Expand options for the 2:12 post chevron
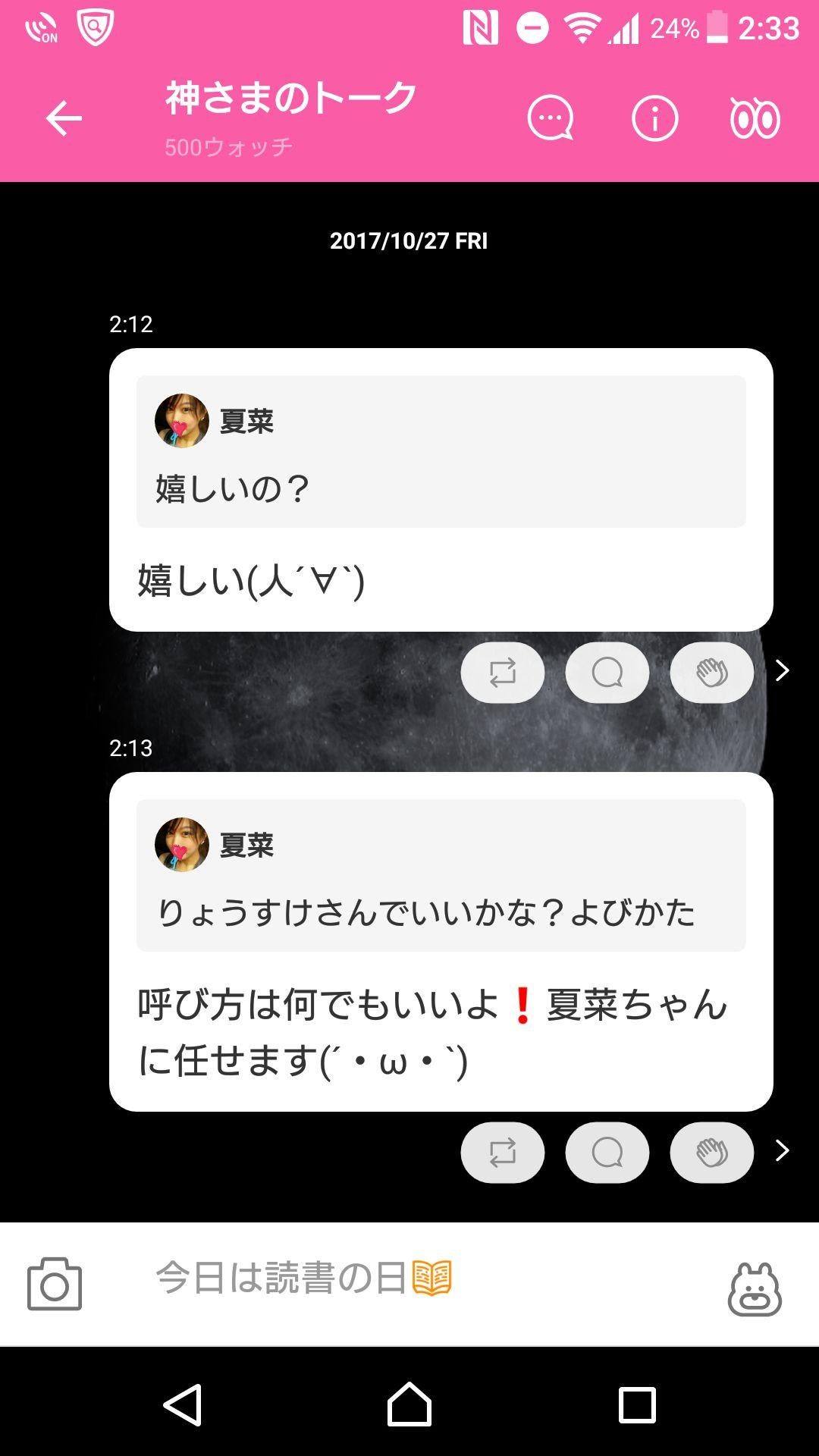 781,672
